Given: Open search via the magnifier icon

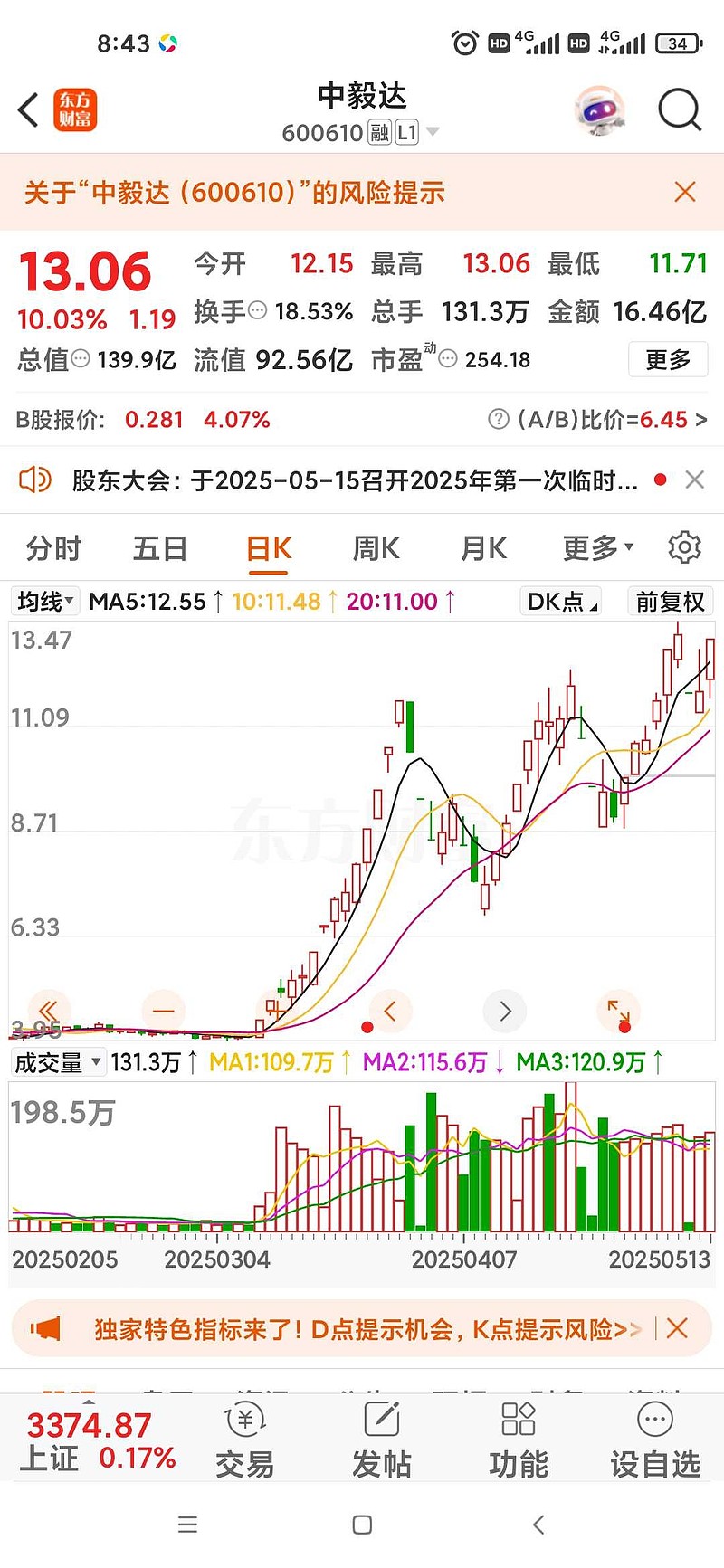Looking at the screenshot, I should (x=678, y=109).
